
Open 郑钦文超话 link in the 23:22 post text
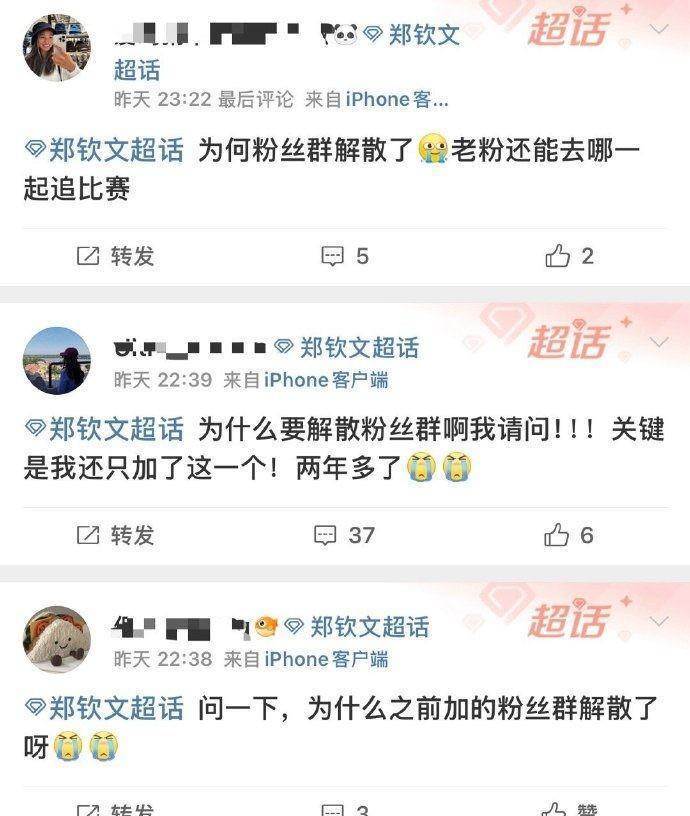coord(105,151)
